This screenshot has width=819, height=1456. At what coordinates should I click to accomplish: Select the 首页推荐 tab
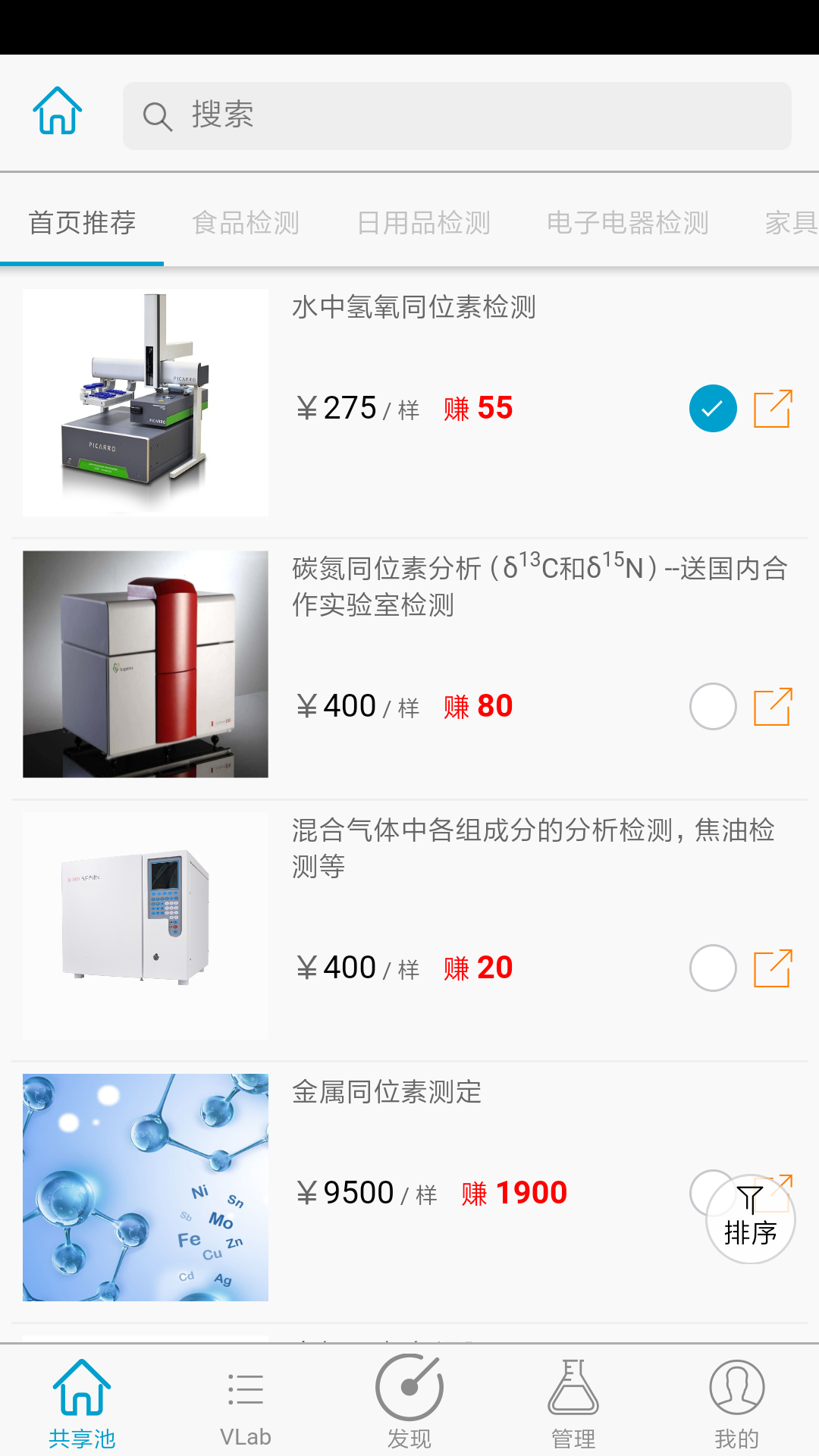click(x=82, y=223)
